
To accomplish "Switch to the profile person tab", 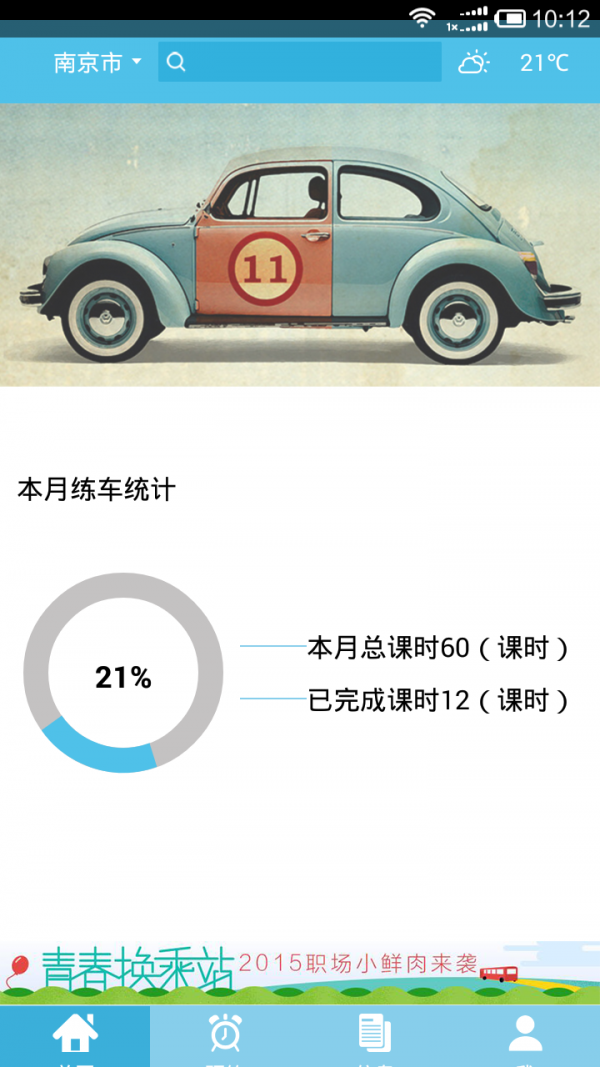I will click(525, 1036).
